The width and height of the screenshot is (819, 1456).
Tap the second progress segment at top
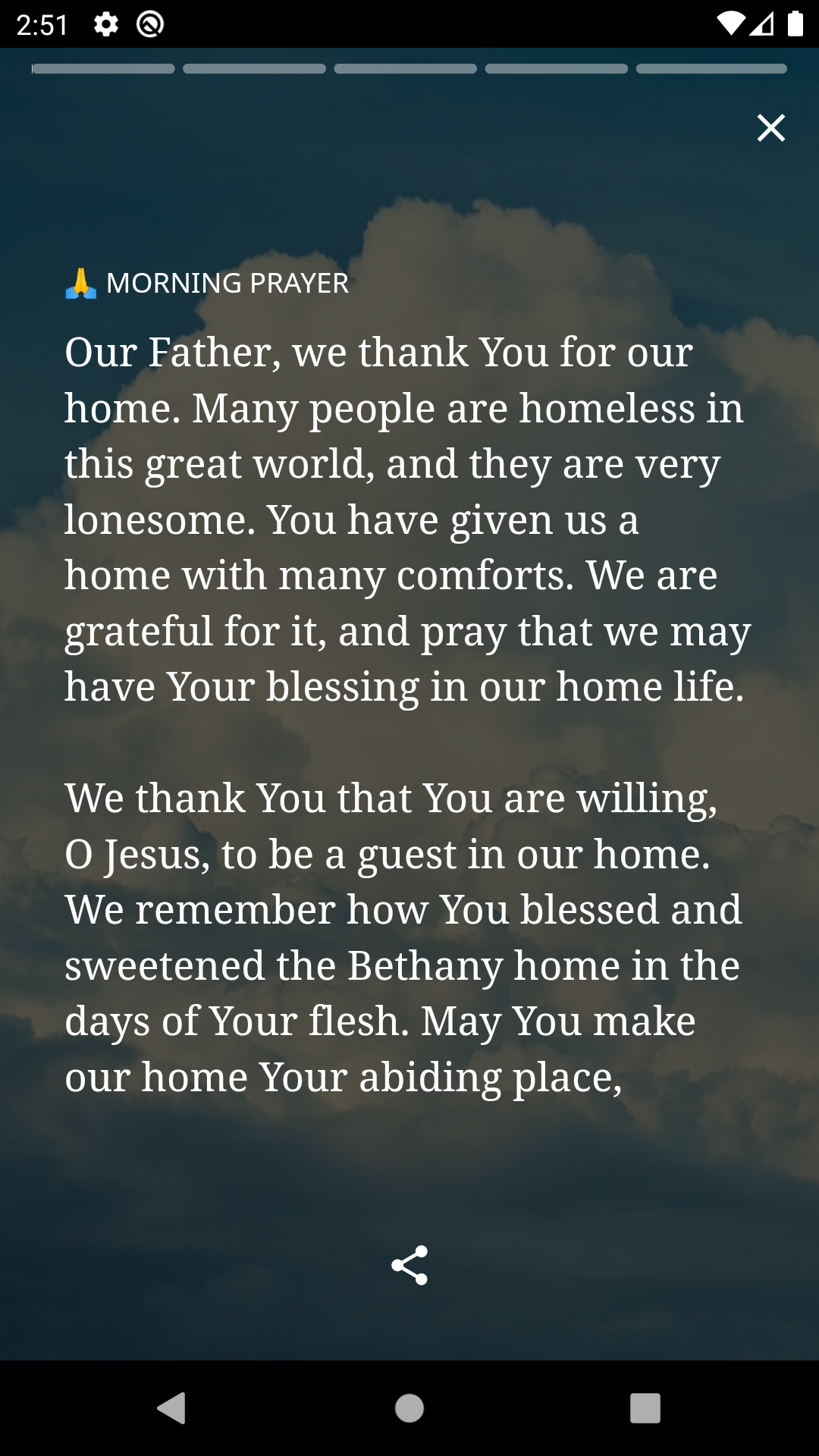click(254, 68)
